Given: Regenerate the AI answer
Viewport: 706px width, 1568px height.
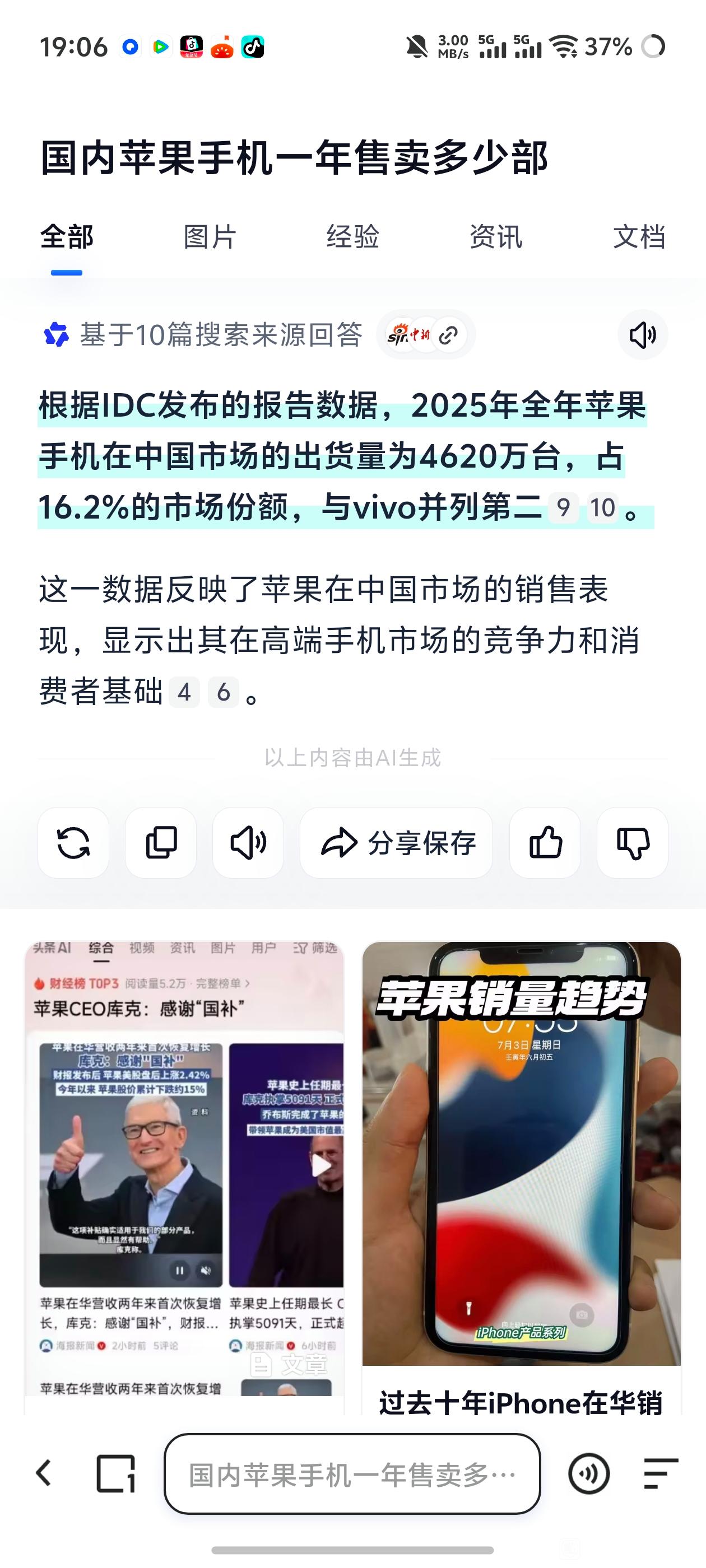Looking at the screenshot, I should point(74,843).
